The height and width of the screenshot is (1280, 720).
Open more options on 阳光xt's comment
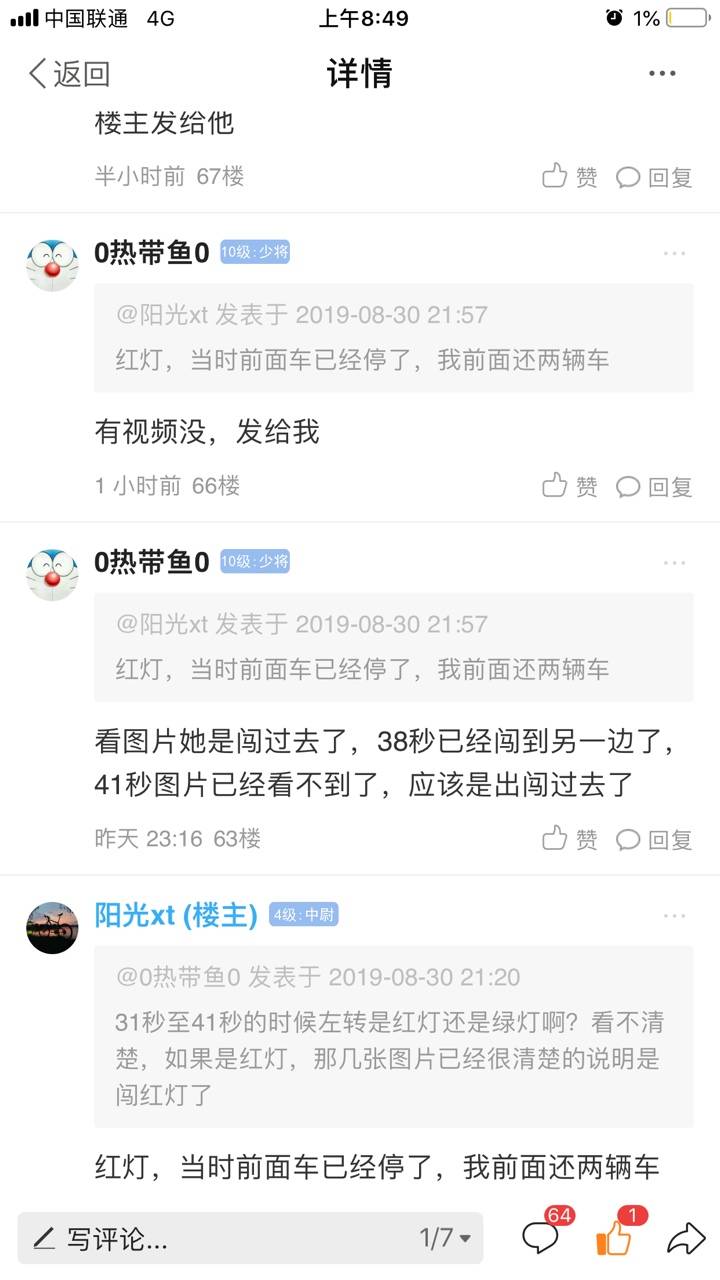[x=675, y=915]
